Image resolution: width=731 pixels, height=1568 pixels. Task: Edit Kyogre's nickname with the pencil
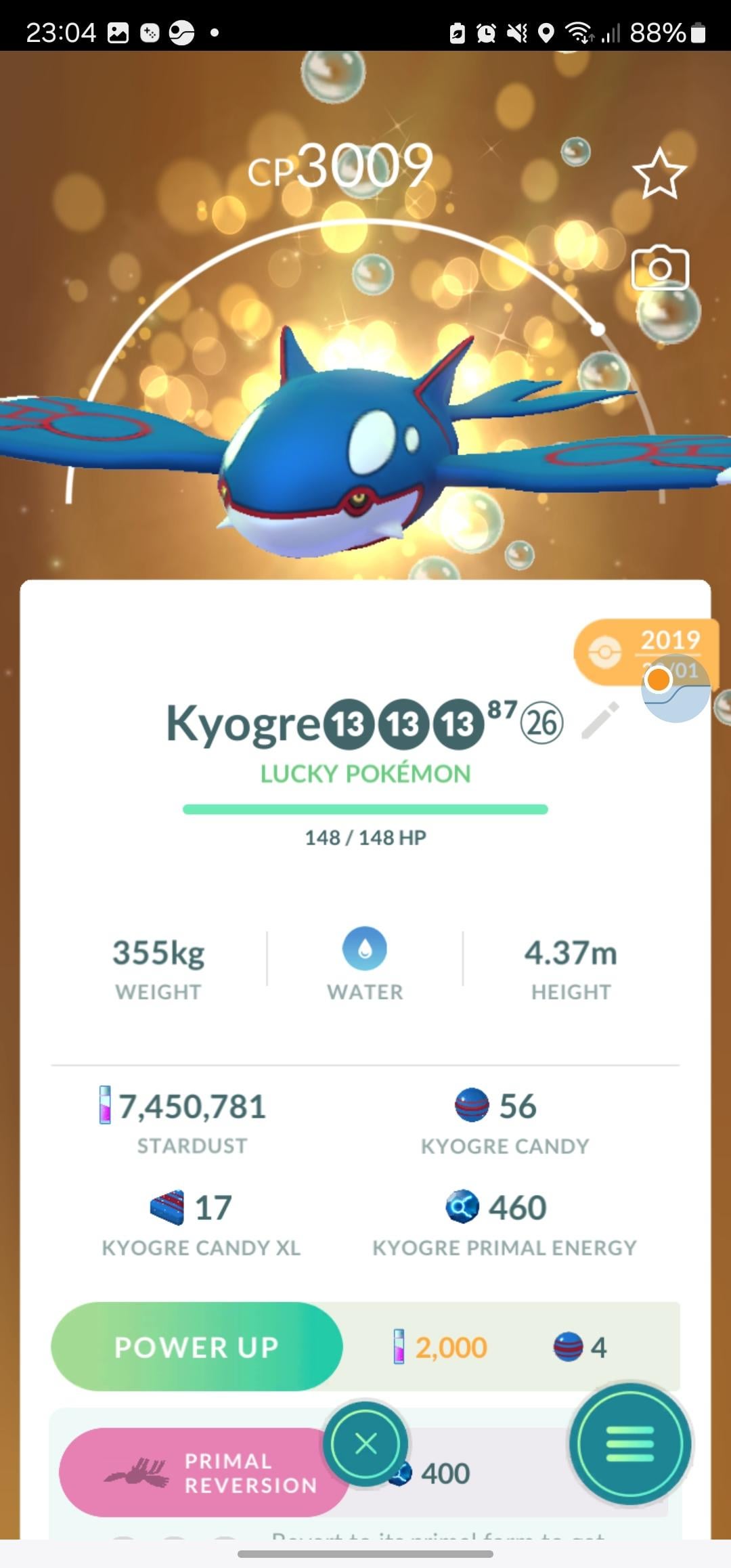click(x=600, y=720)
